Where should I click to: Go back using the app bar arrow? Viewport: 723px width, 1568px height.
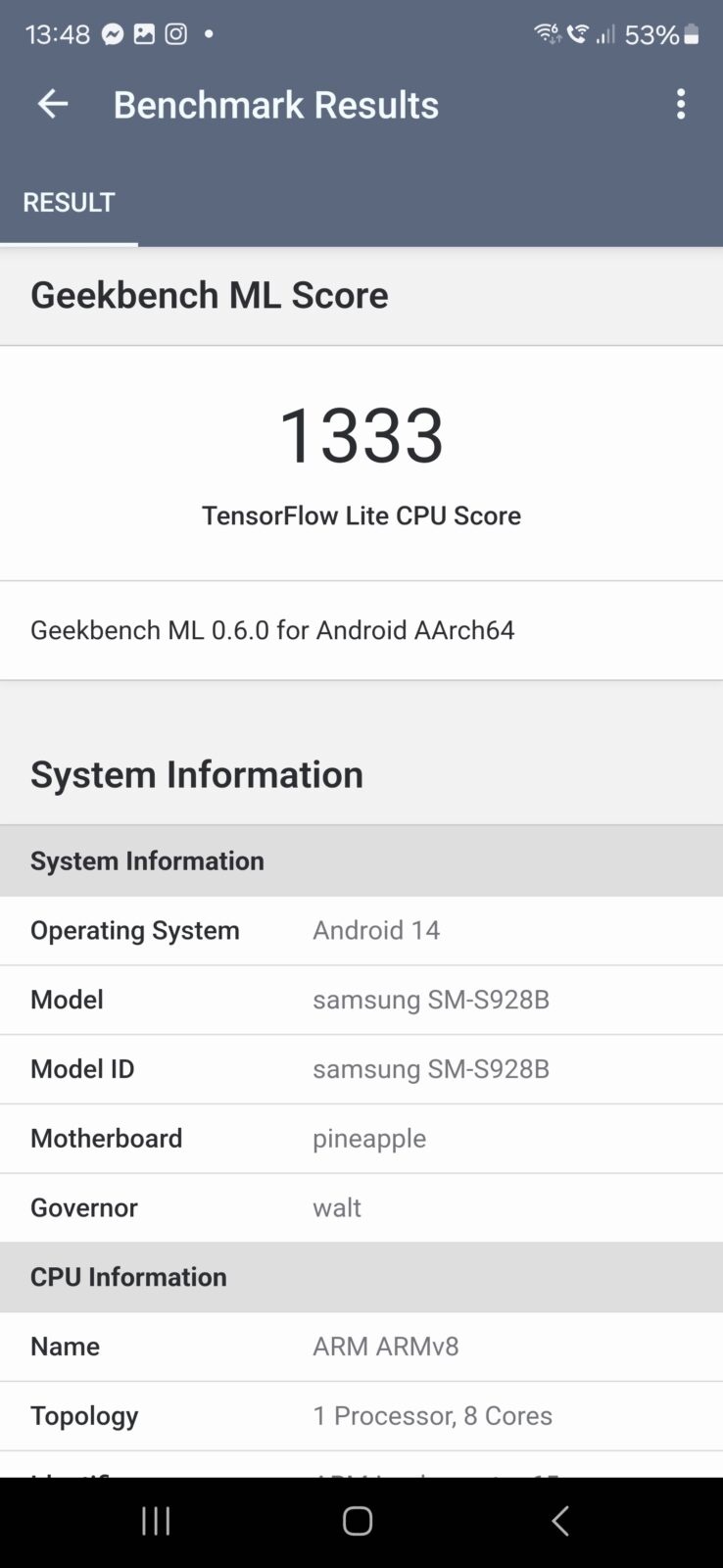(53, 104)
